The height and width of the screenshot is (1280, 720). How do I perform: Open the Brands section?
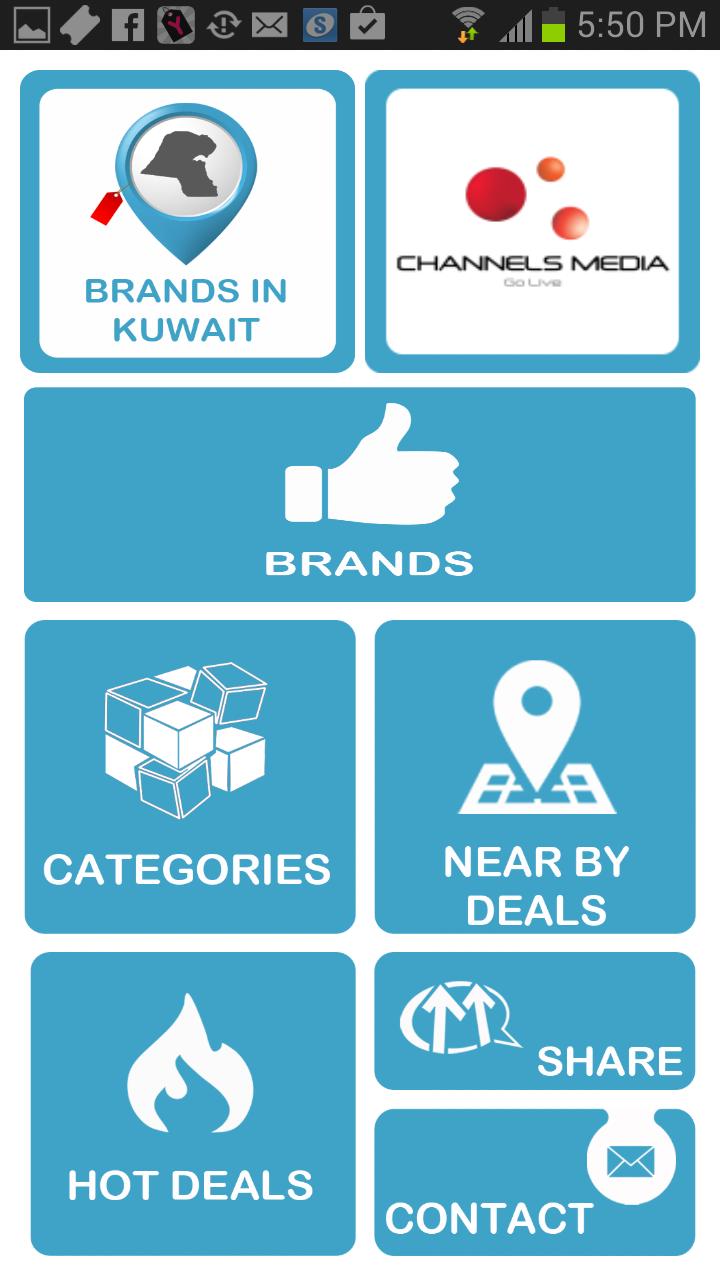[x=360, y=495]
